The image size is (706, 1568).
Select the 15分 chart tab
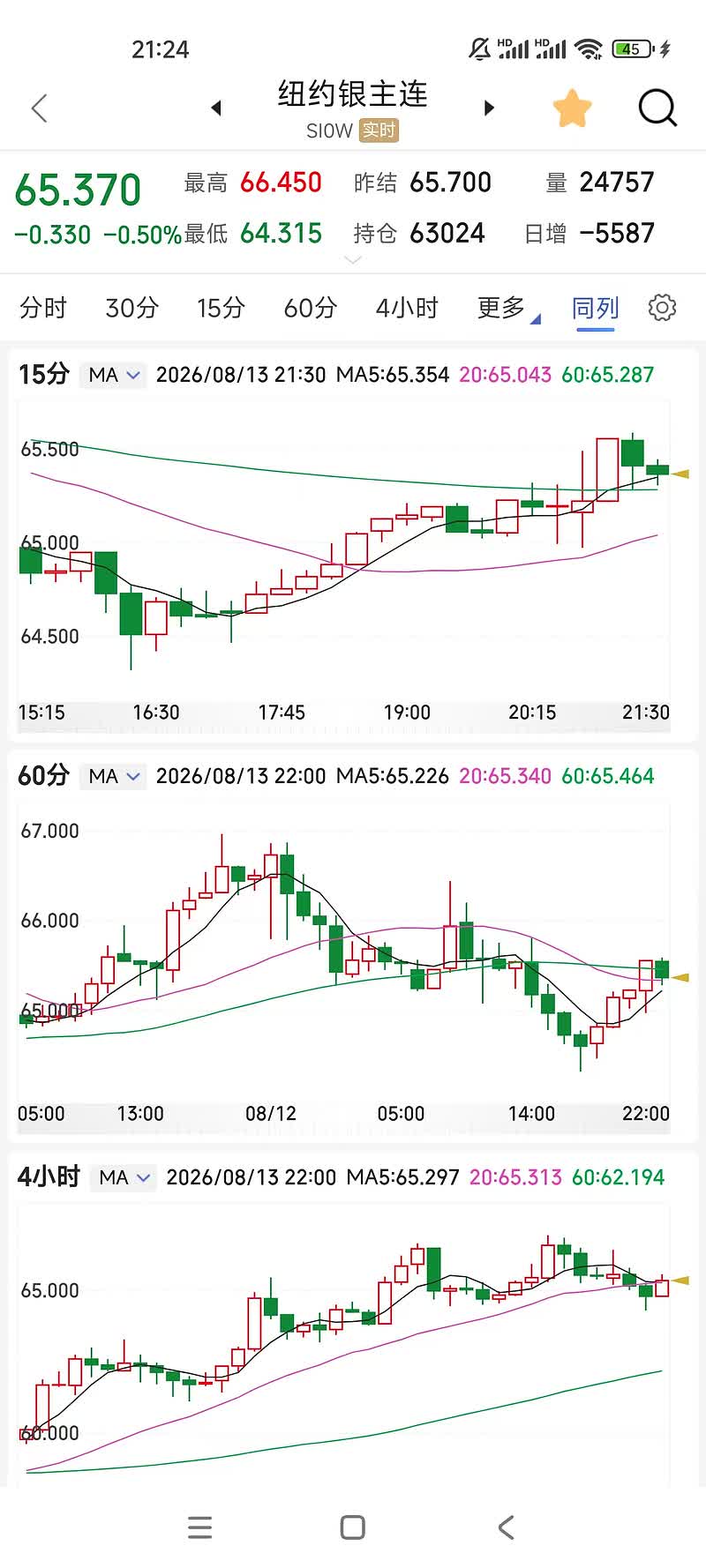pos(221,308)
